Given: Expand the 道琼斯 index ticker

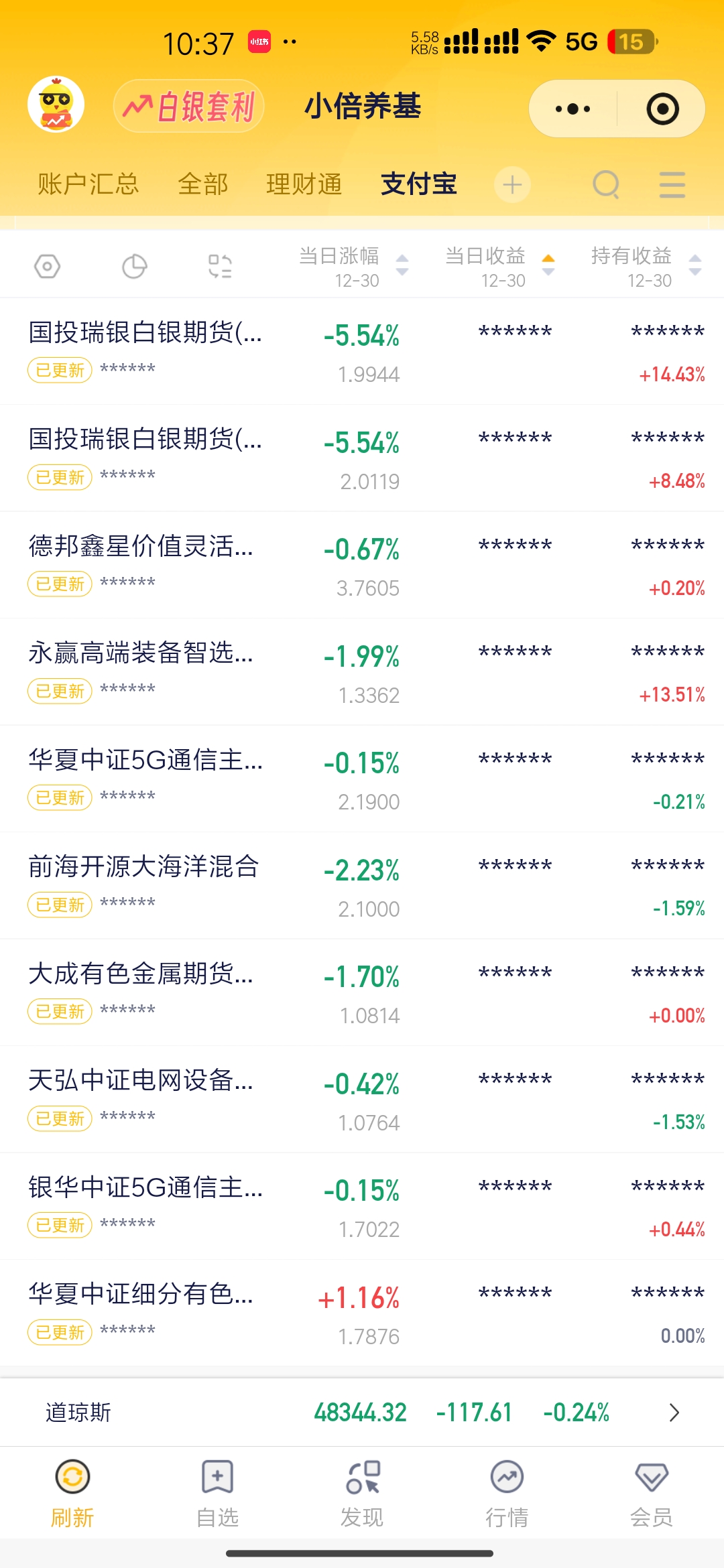Looking at the screenshot, I should coord(674,1413).
